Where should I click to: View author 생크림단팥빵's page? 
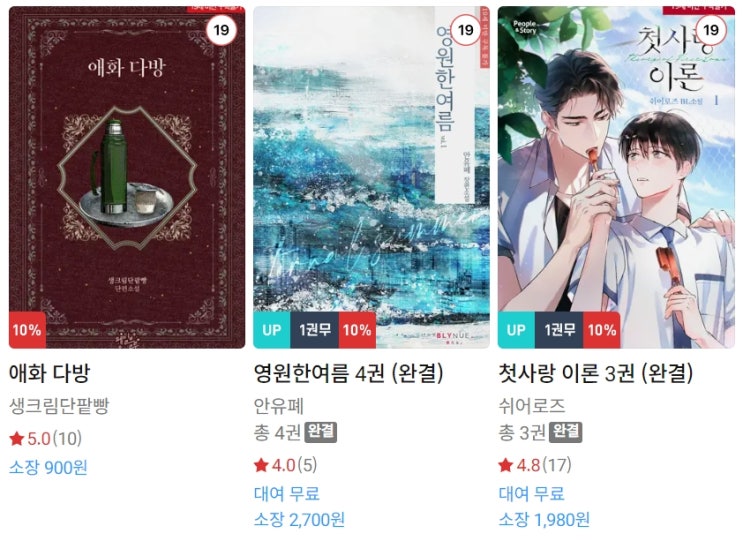coord(58,406)
